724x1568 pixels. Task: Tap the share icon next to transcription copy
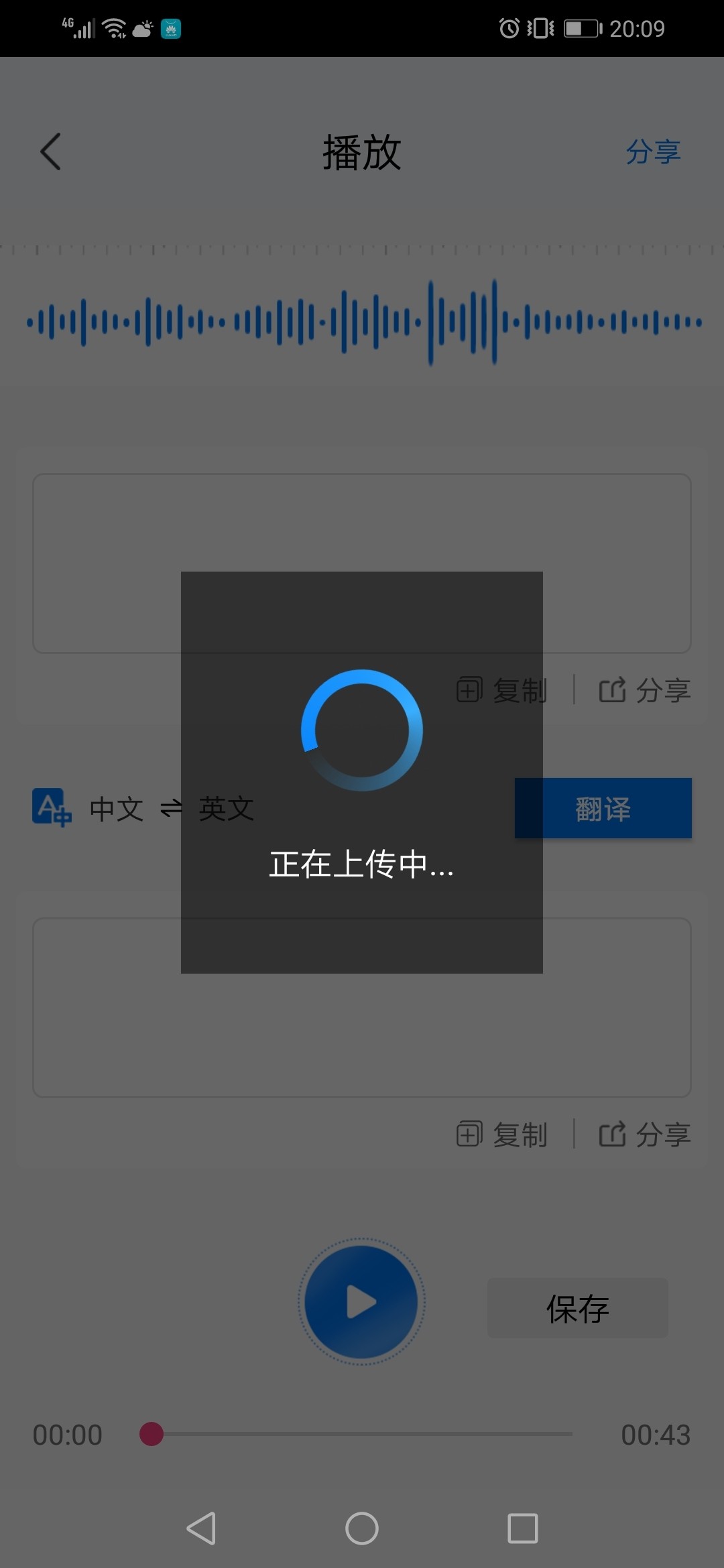(613, 690)
